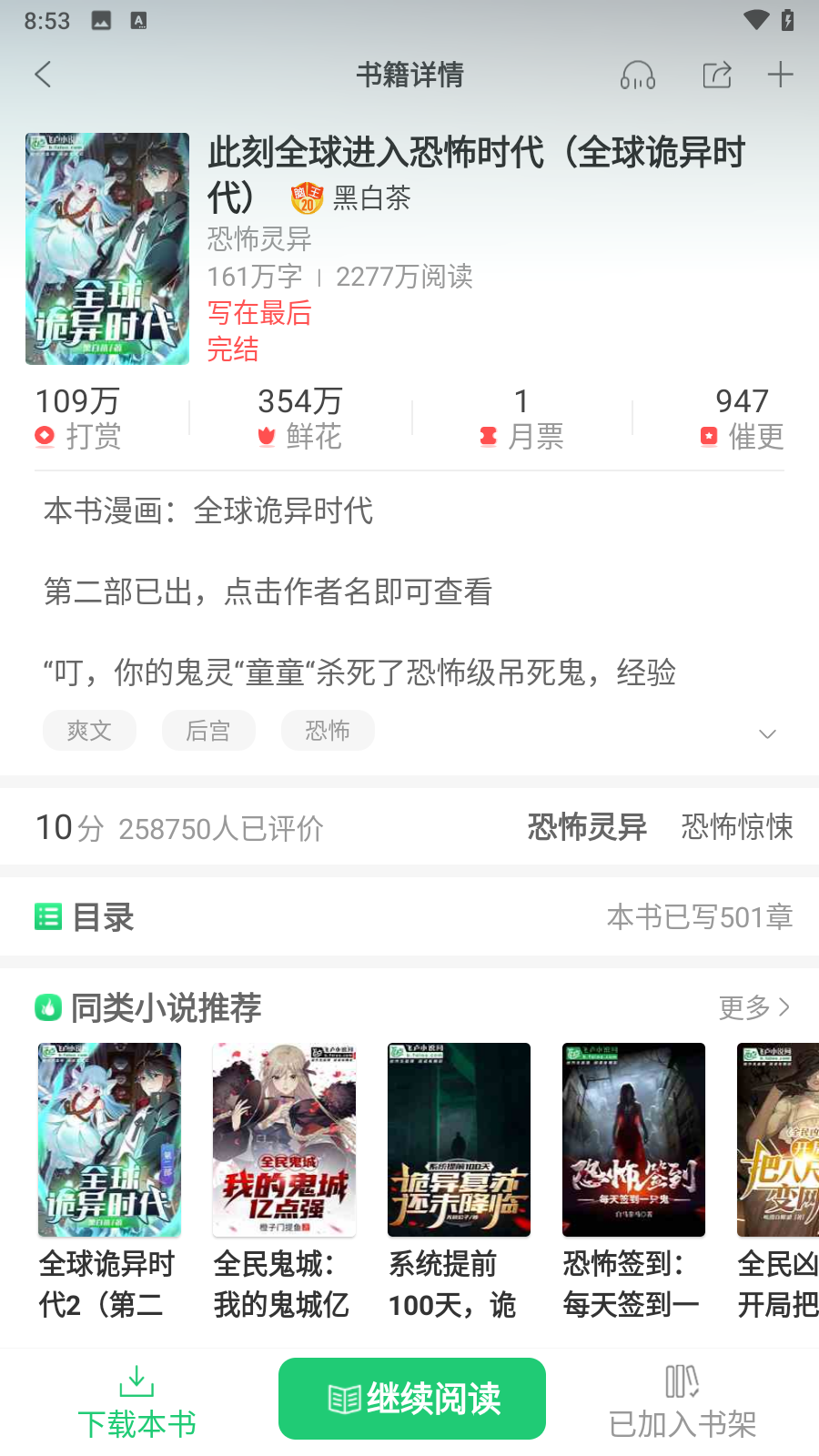Tap the 后宫 tag chip

click(208, 730)
